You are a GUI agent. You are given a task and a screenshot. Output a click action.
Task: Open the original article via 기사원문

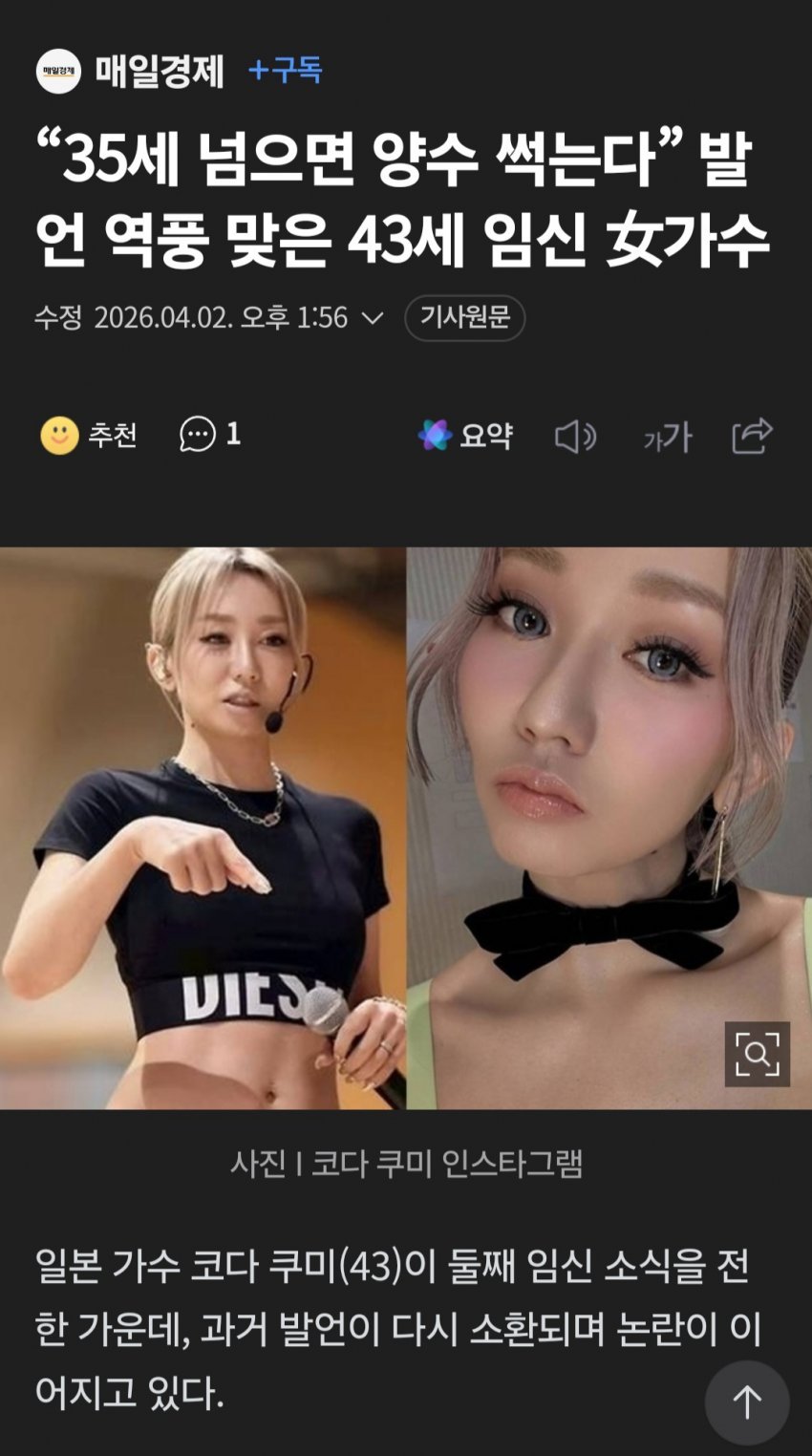pyautogui.click(x=464, y=317)
